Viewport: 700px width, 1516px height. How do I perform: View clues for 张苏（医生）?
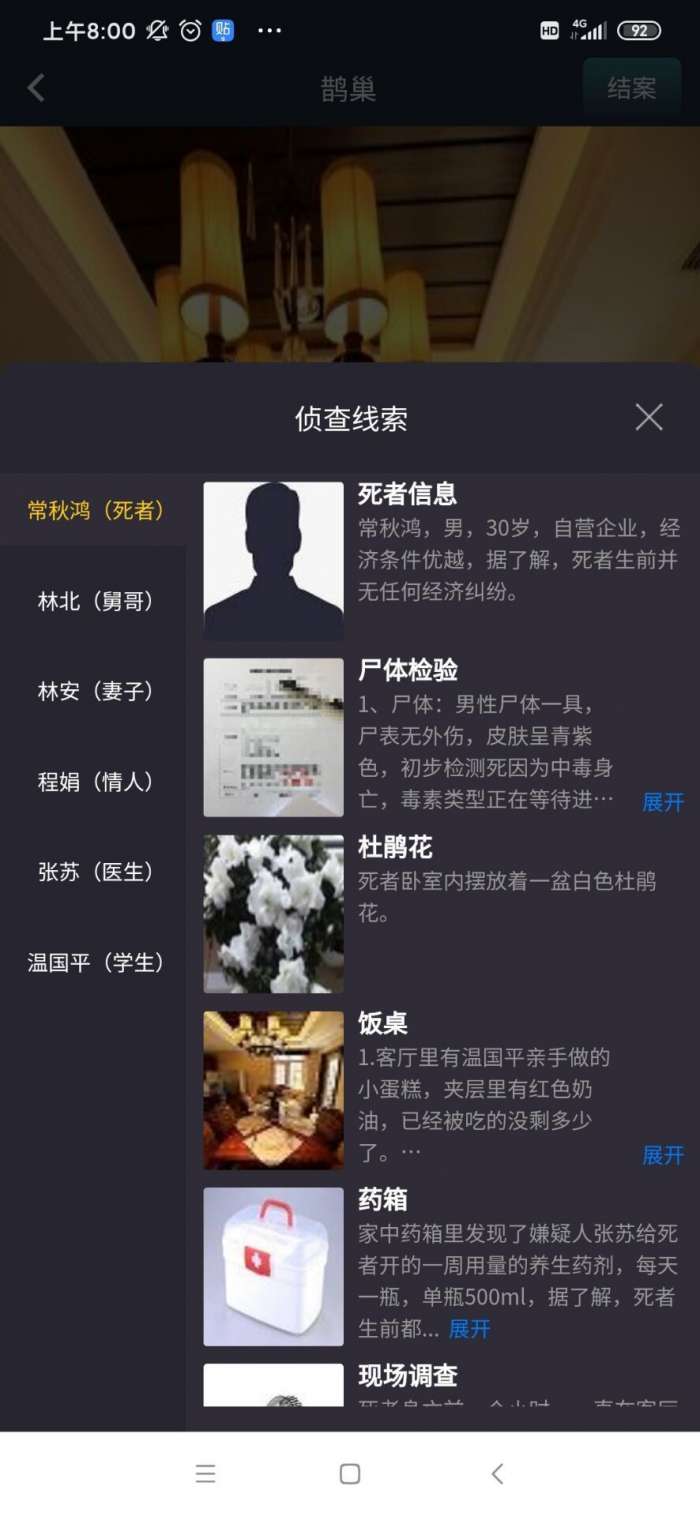[x=96, y=872]
